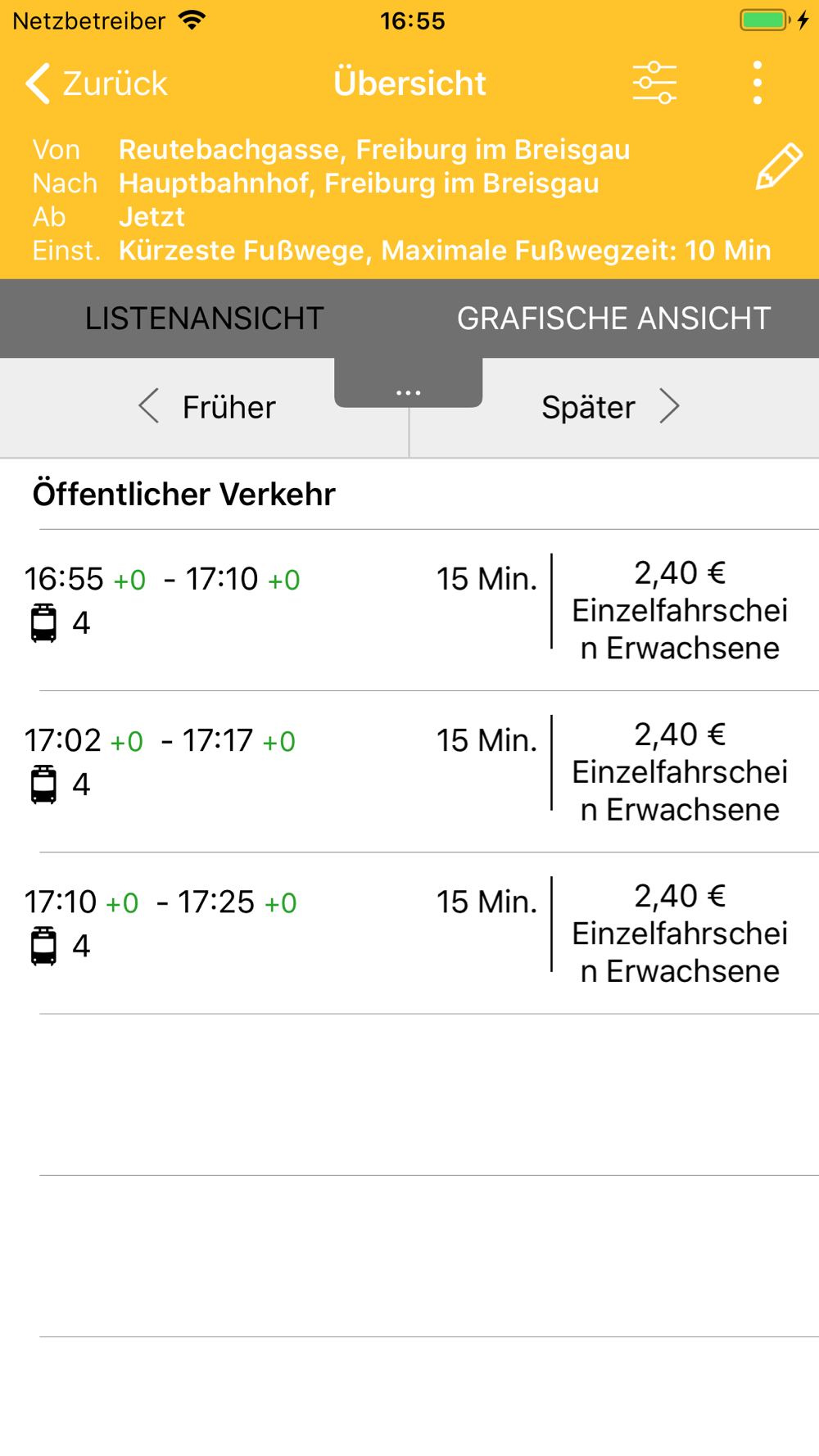Open the 17:02 to 17:17 connection
This screenshot has height=1456, width=819.
(x=409, y=771)
